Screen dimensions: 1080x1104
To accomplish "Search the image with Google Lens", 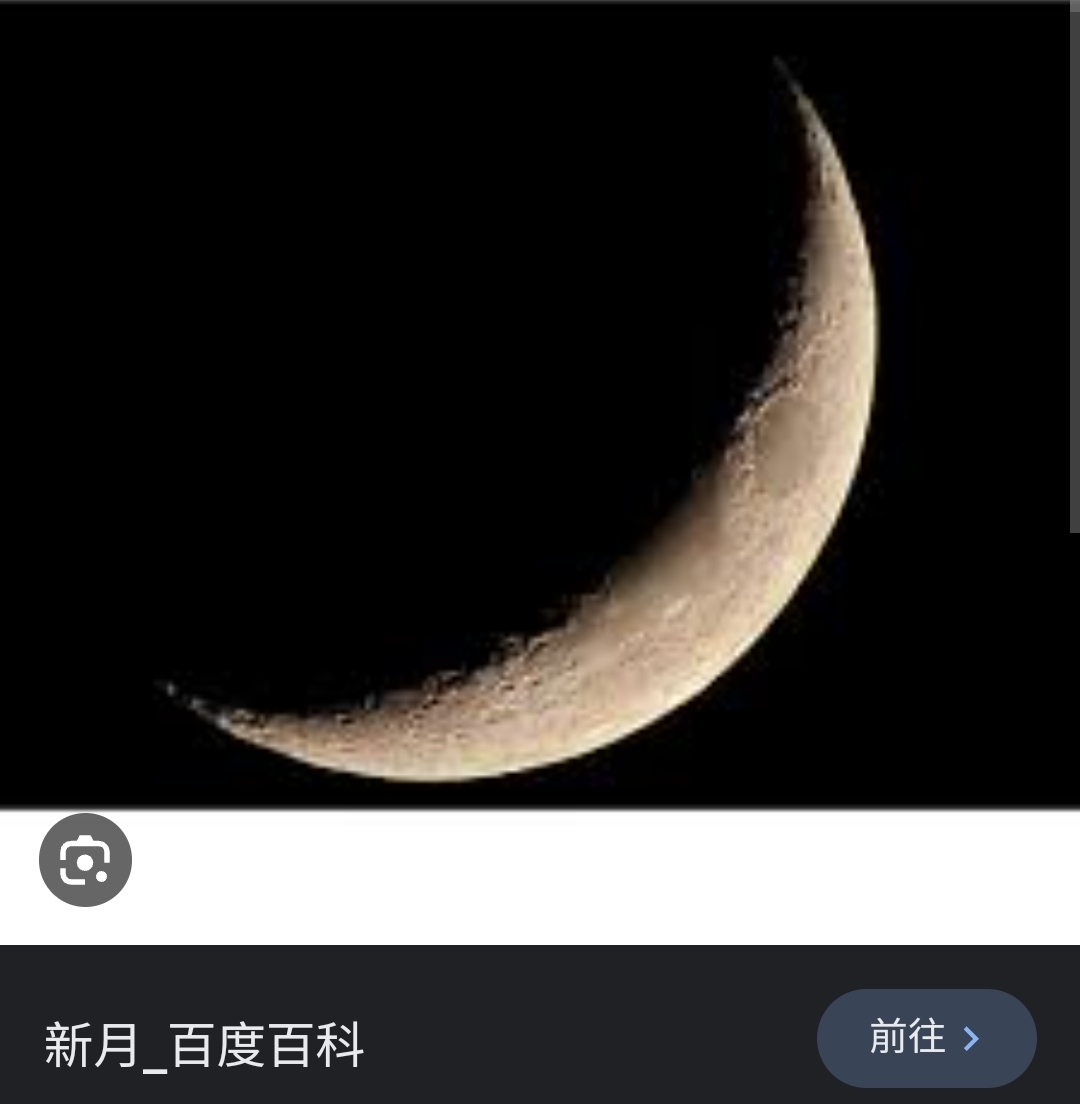I will click(x=85, y=860).
